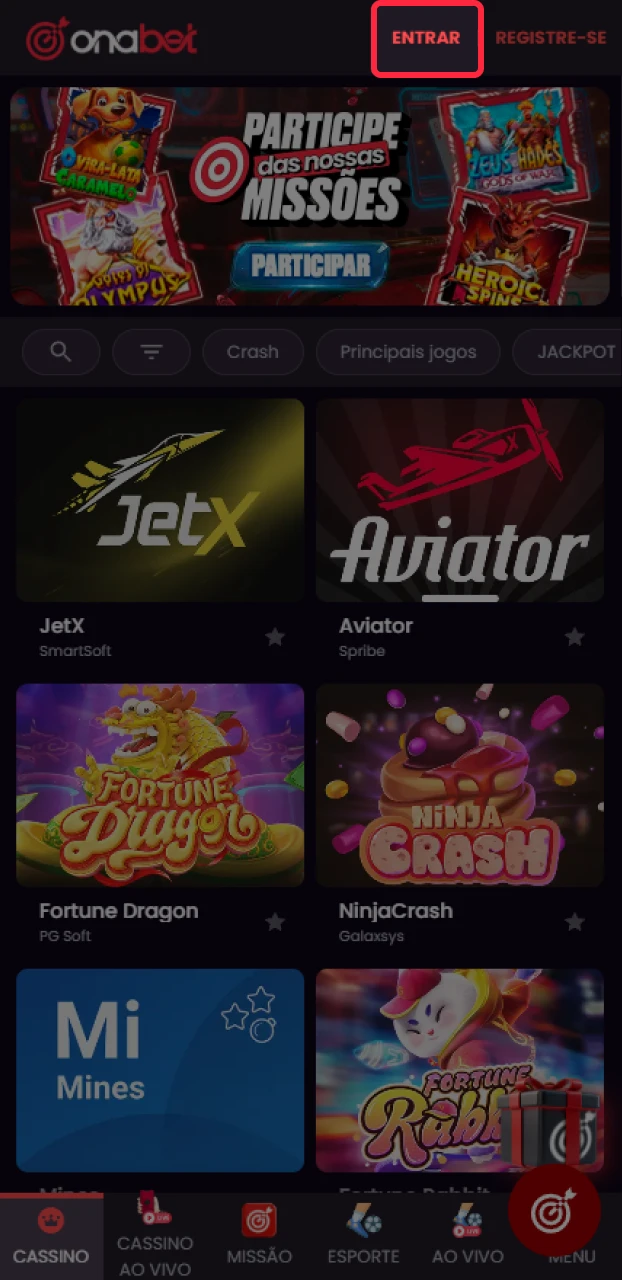Viewport: 622px width, 1280px height.
Task: Switch to the Esporte tab
Action: click(x=363, y=1236)
